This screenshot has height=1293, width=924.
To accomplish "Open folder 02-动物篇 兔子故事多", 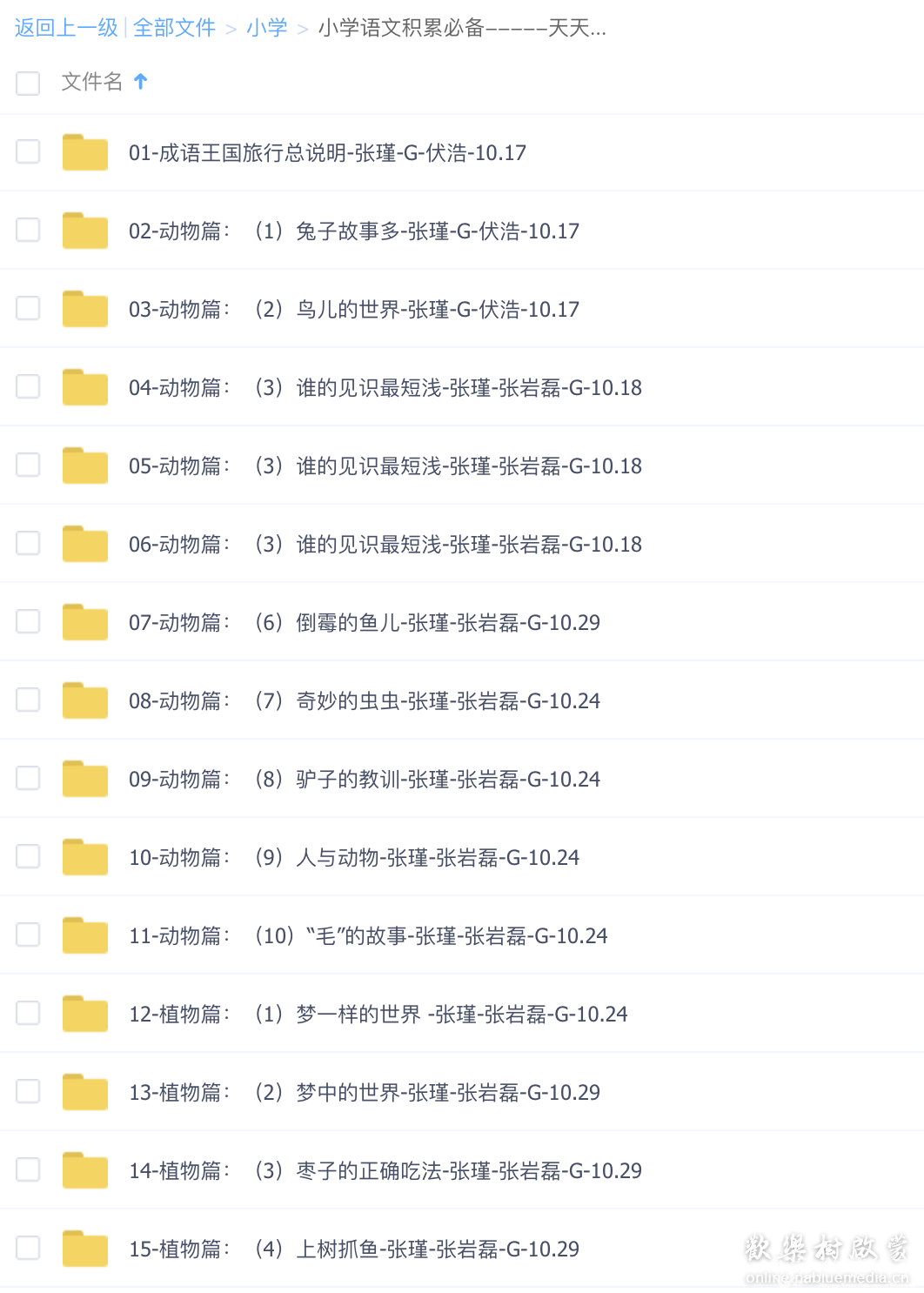I will [x=353, y=231].
